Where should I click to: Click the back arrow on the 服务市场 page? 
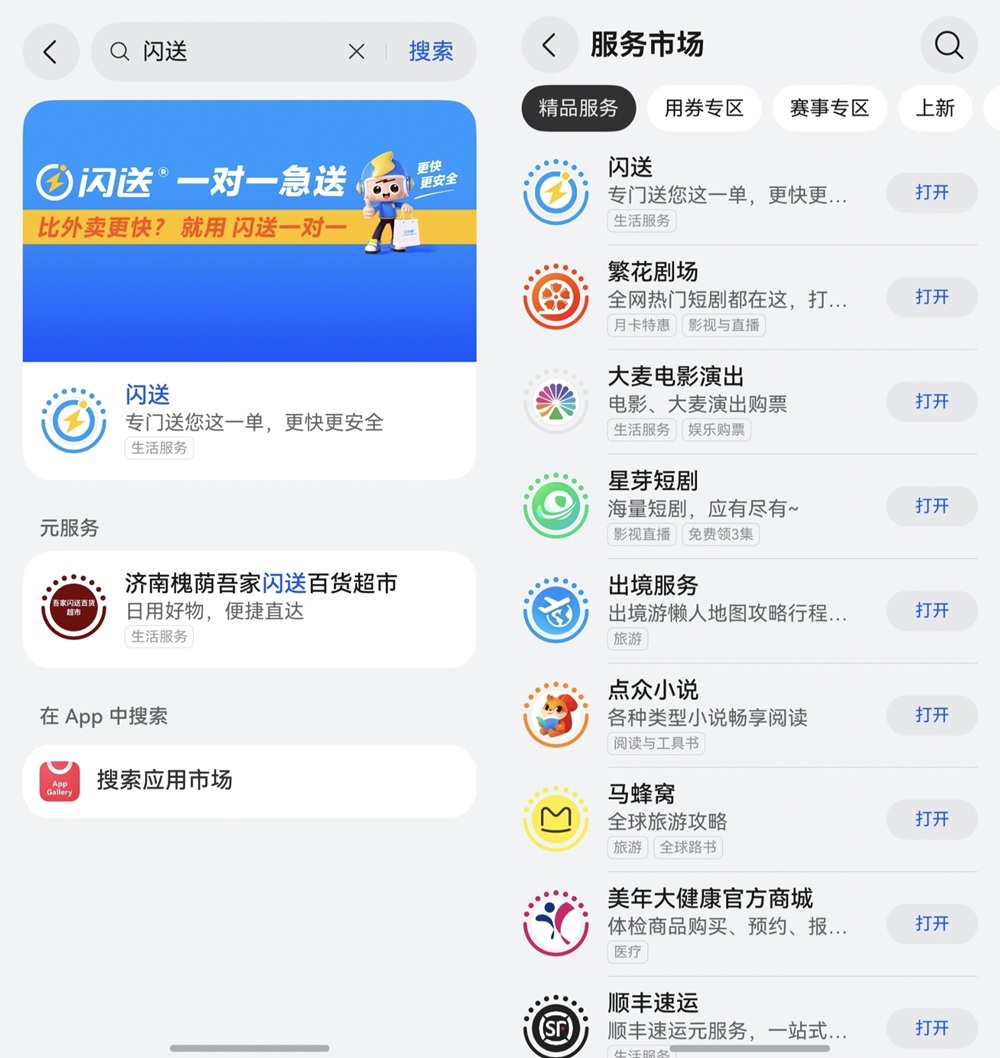pyautogui.click(x=549, y=45)
